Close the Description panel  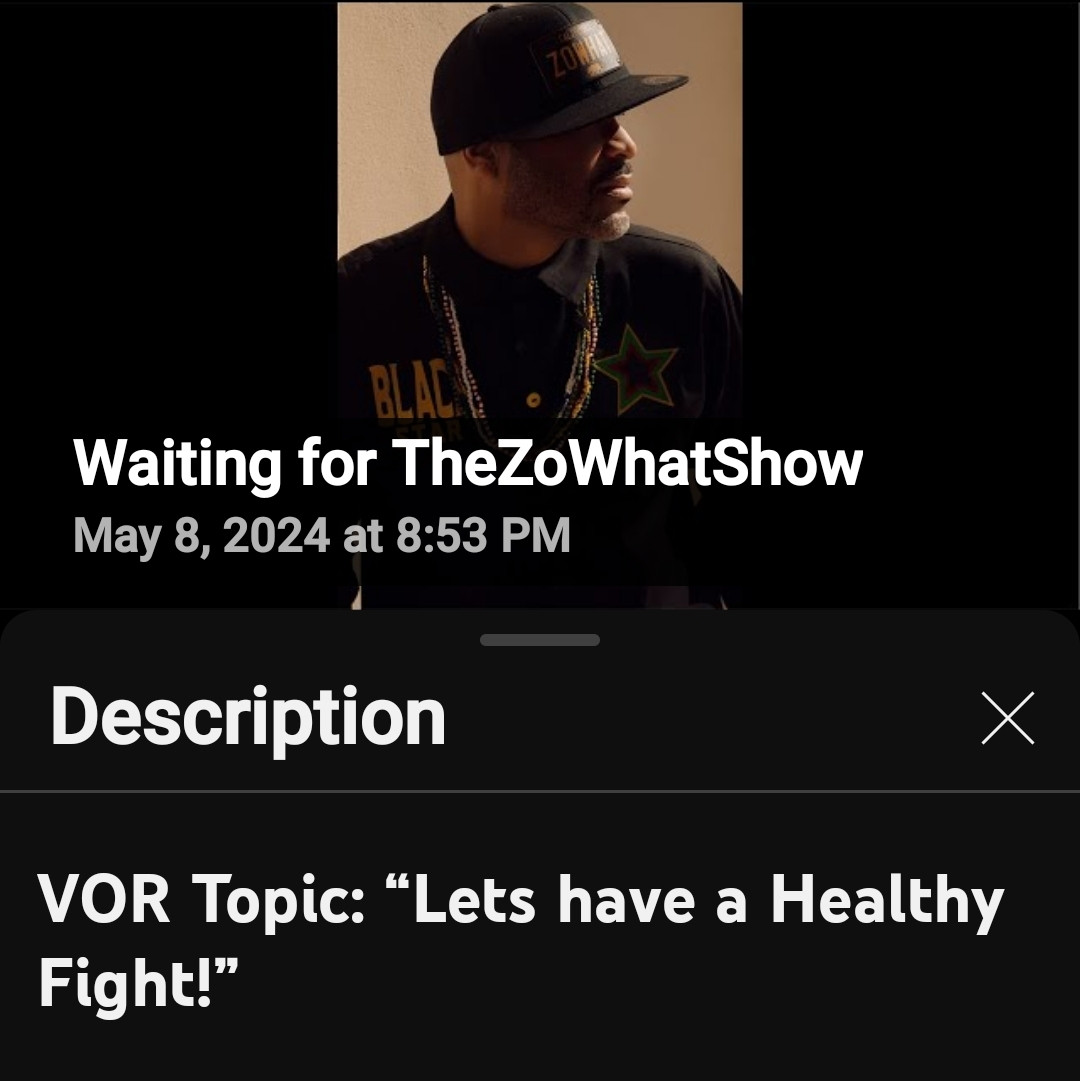coord(1007,718)
